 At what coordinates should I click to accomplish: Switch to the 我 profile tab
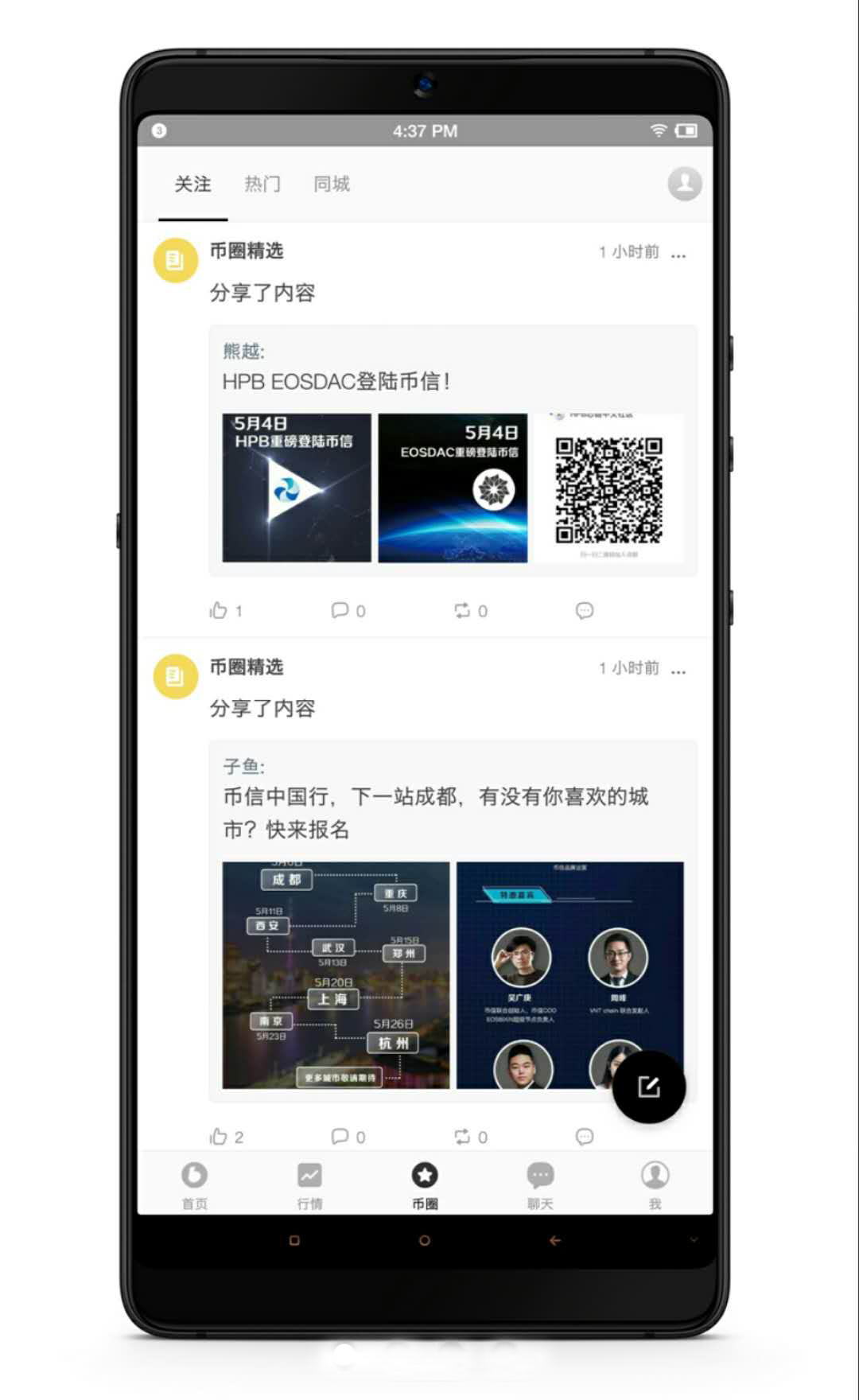(655, 1184)
